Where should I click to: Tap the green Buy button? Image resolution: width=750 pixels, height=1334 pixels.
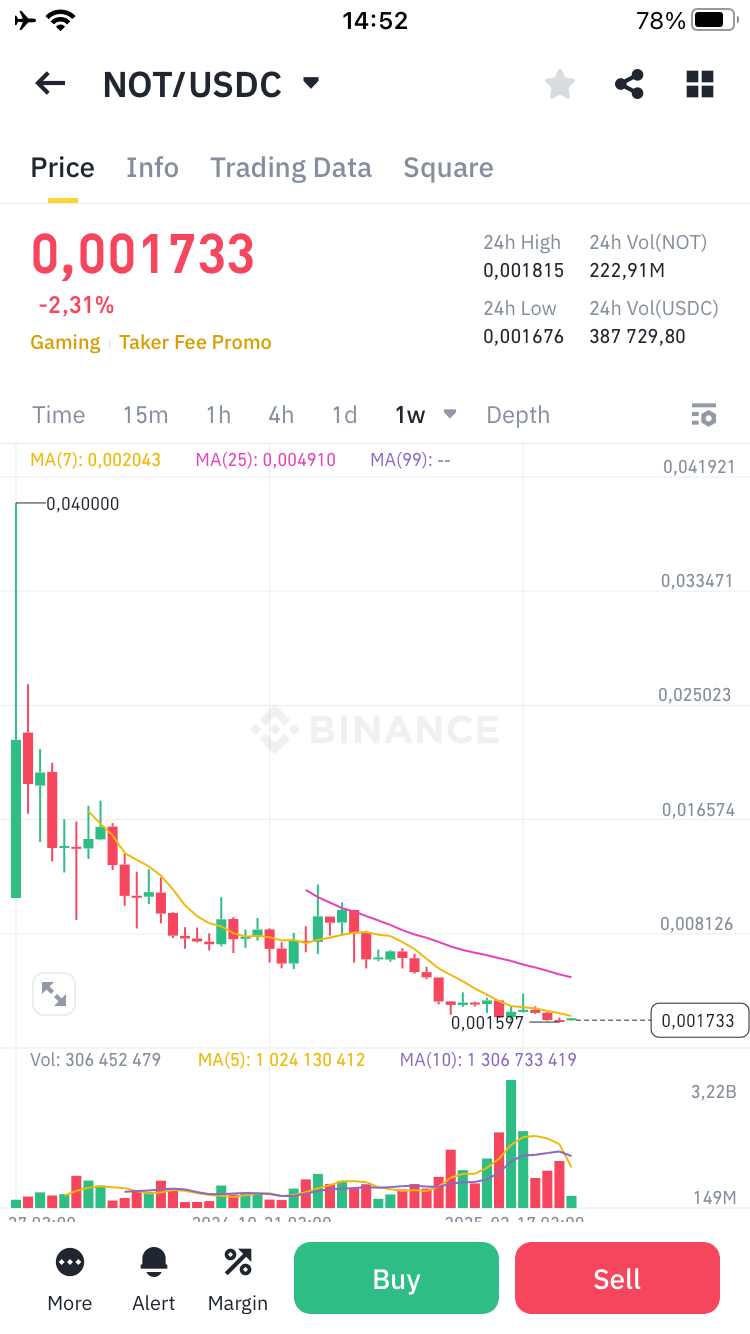click(x=396, y=1278)
